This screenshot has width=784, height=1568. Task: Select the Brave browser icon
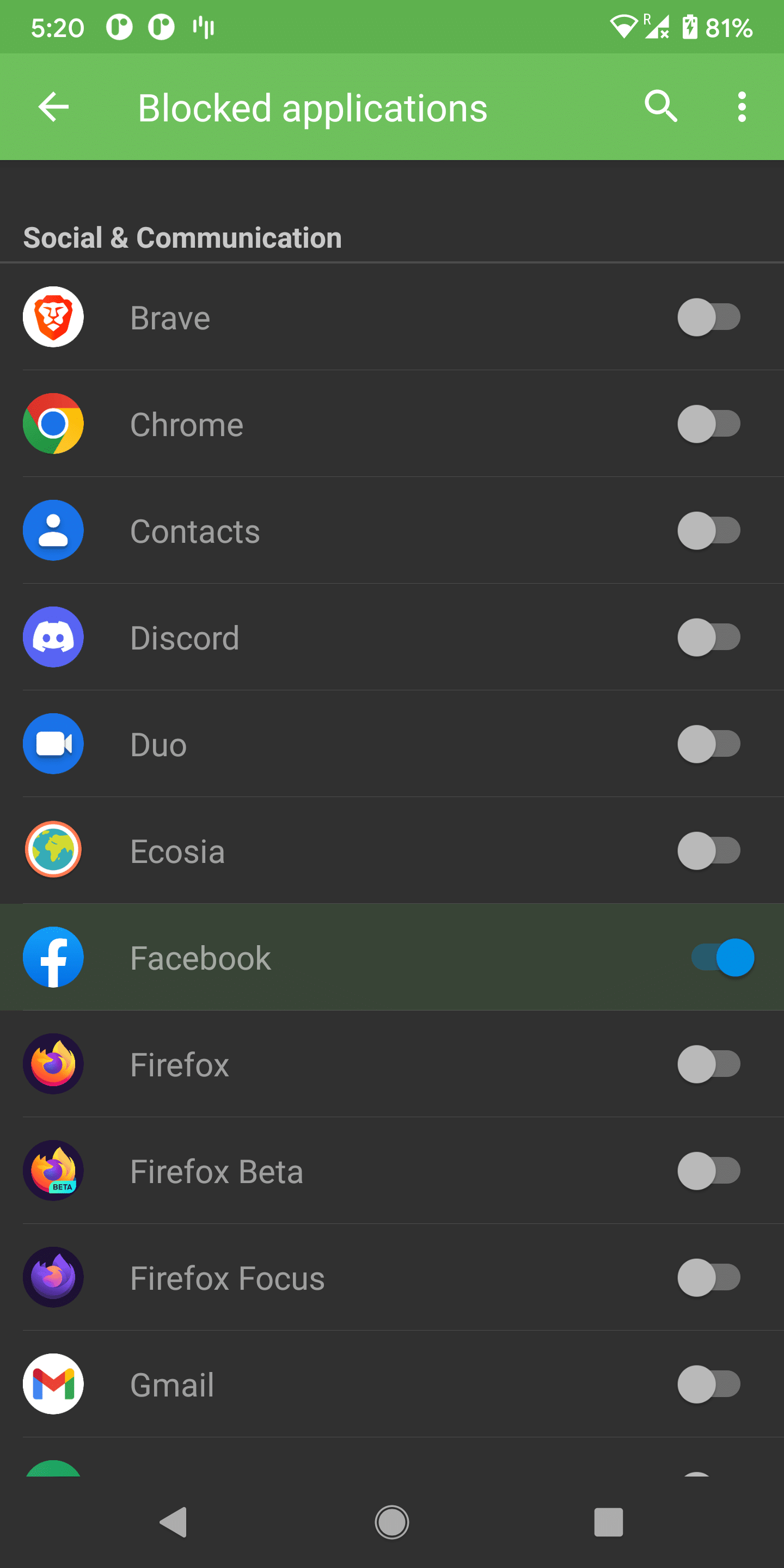click(x=53, y=317)
